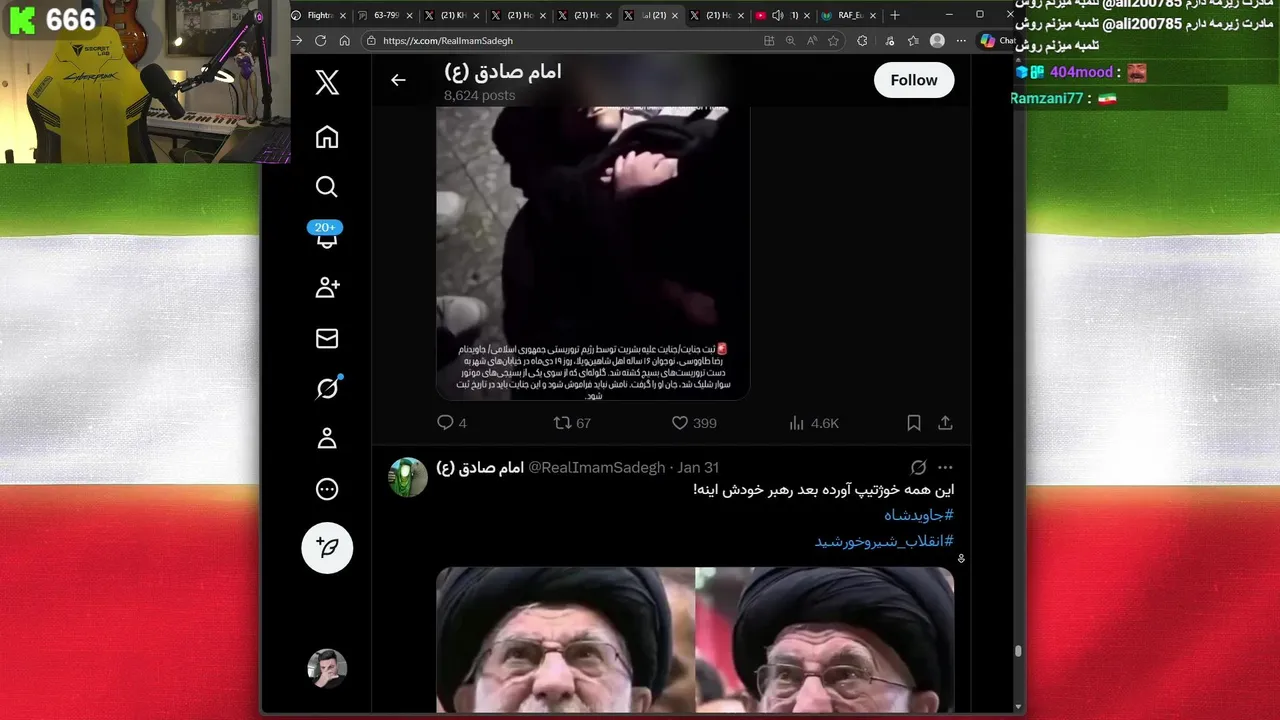The width and height of the screenshot is (1280, 720).
Task: Share the post with 4.6K views
Action: click(x=945, y=423)
